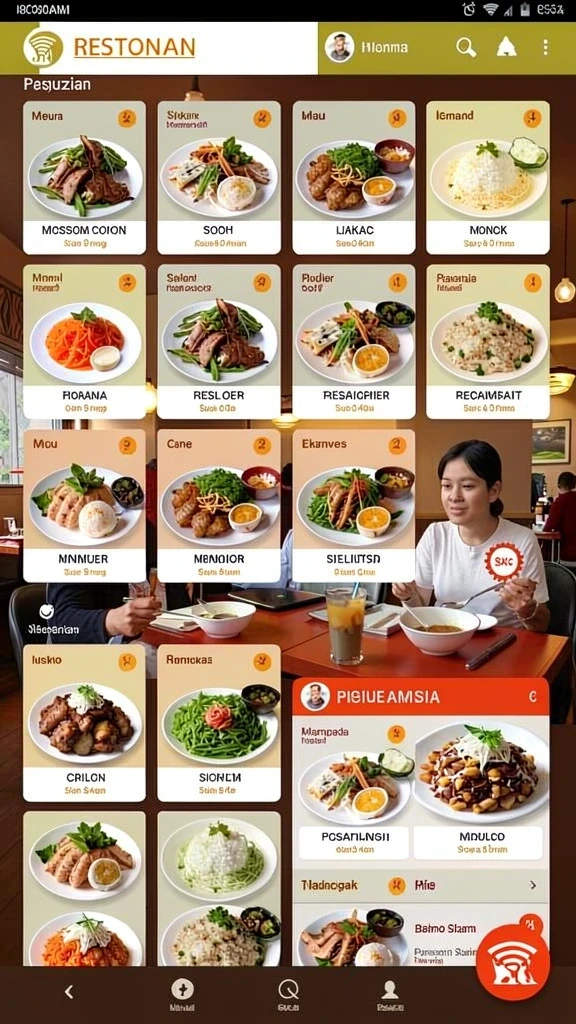The image size is (576, 1024).
Task: Open the MONCK rice dish card
Action: click(488, 177)
